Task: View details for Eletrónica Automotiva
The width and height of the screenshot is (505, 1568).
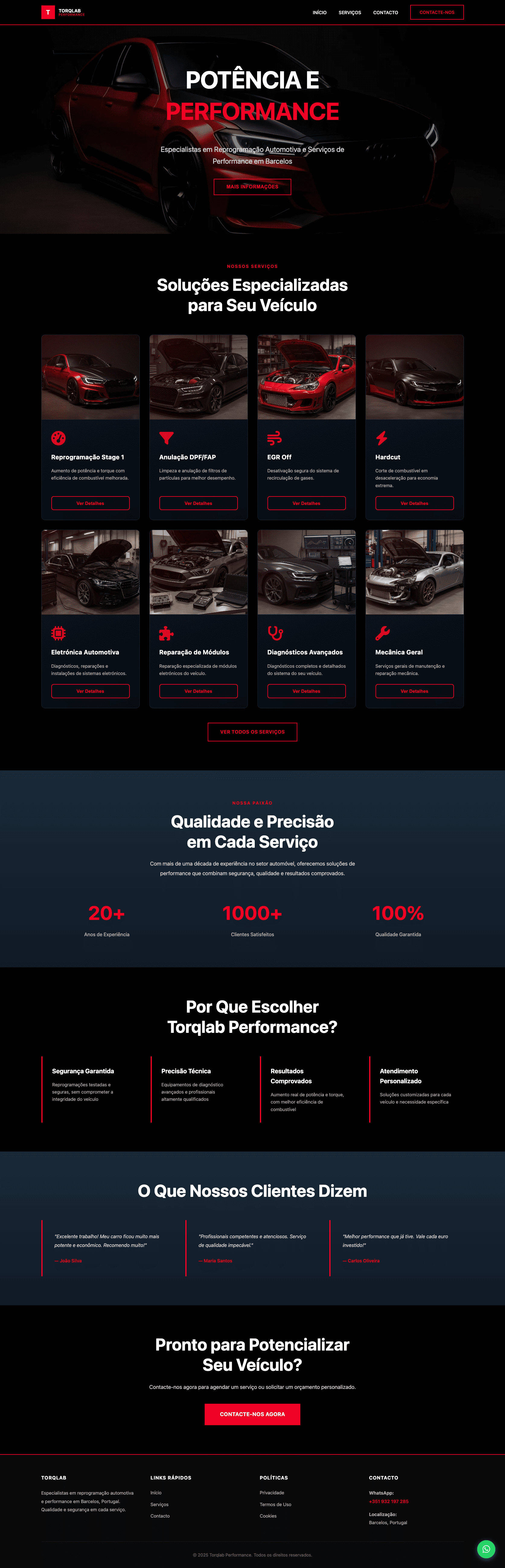Action: 90,691
